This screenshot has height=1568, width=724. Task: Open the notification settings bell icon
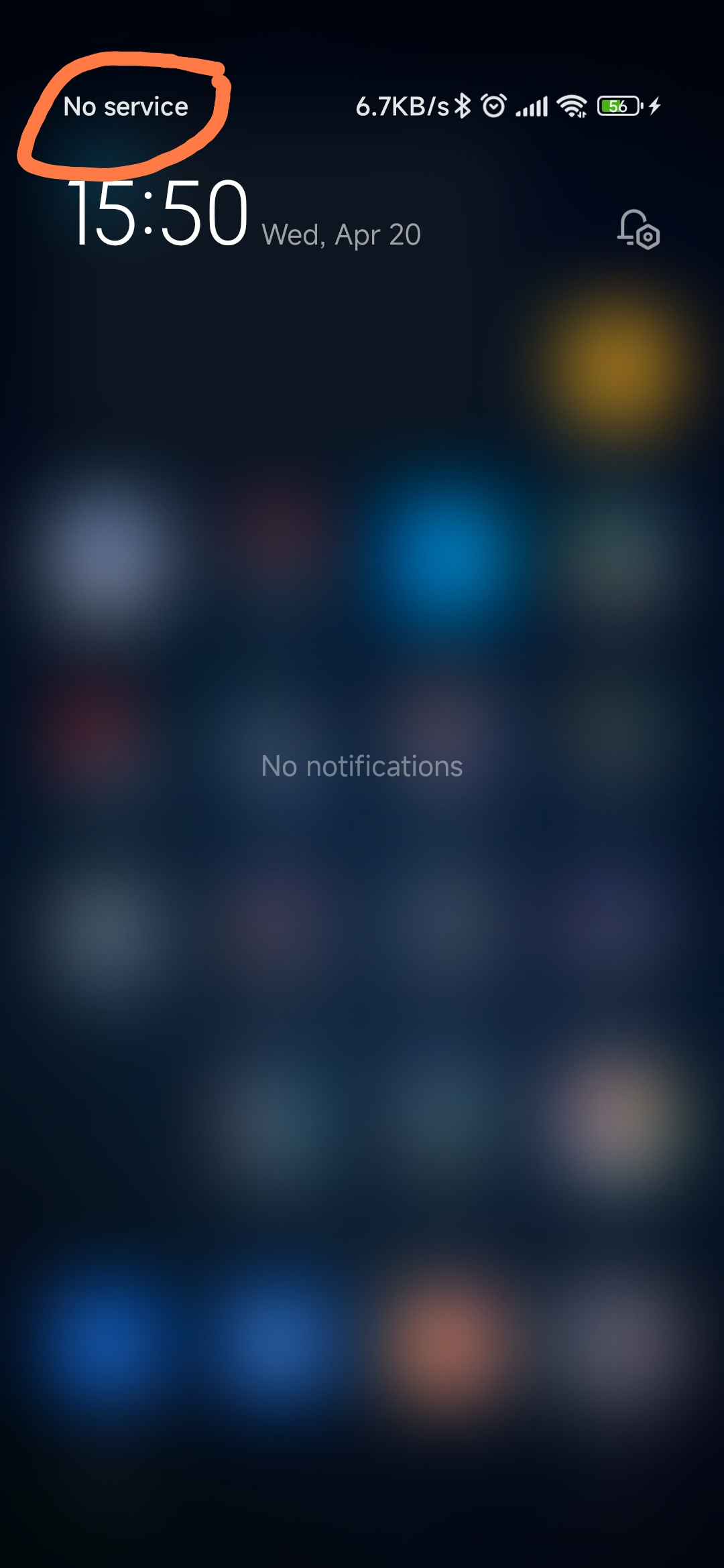(x=638, y=230)
